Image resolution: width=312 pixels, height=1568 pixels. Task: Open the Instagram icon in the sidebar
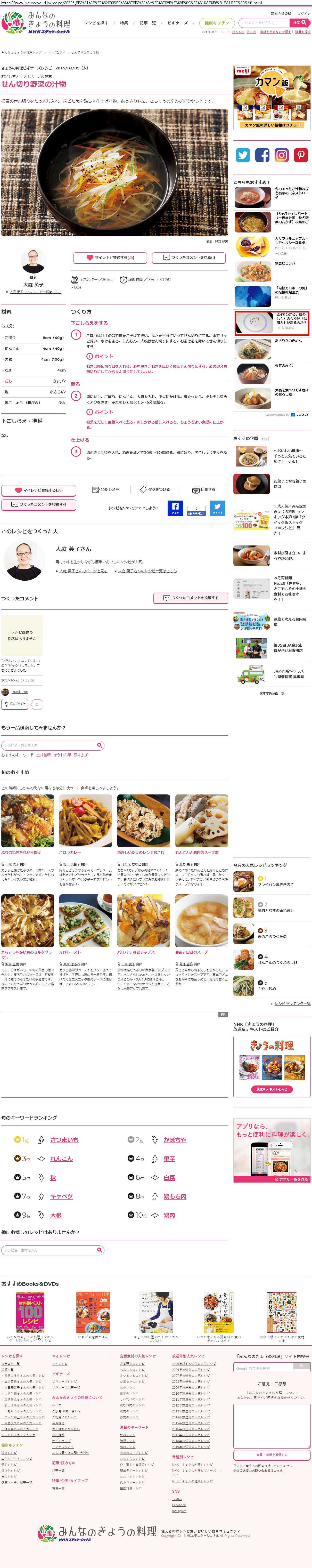coord(282,155)
